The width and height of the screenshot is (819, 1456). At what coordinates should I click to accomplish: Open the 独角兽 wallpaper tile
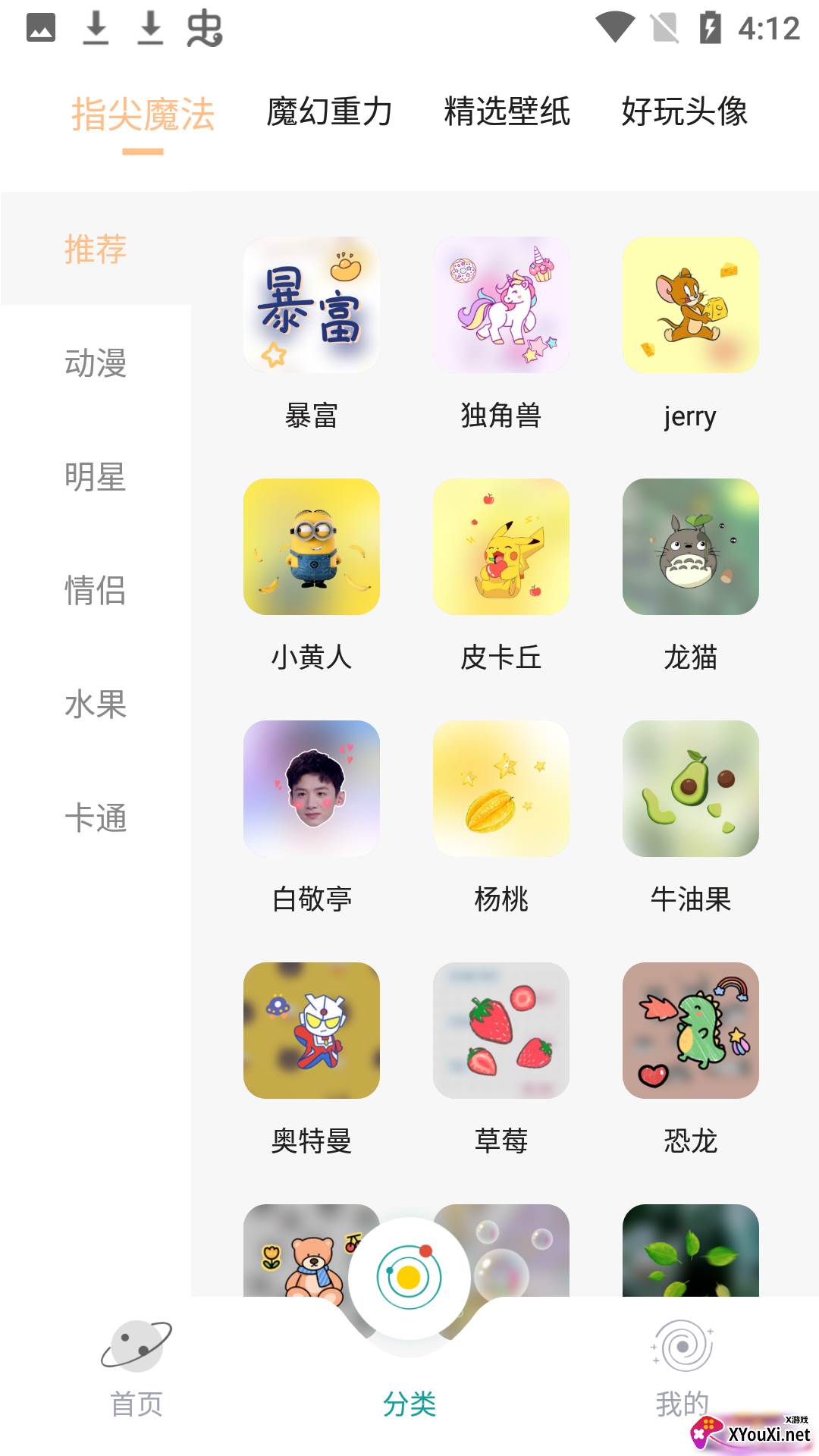(x=500, y=305)
